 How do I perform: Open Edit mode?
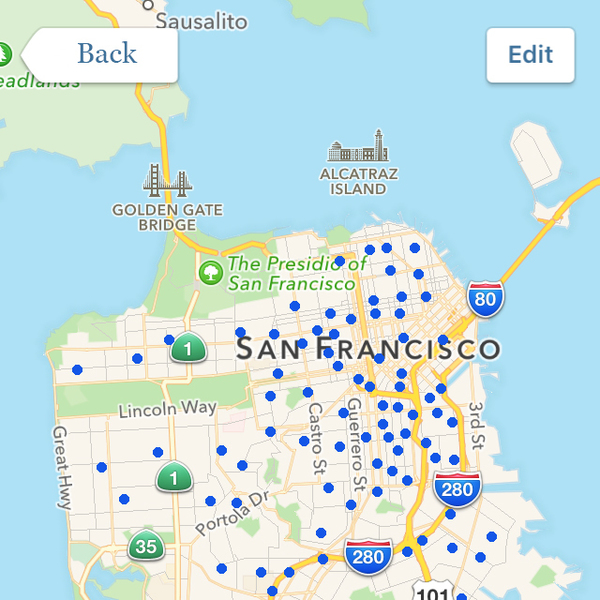[x=530, y=55]
